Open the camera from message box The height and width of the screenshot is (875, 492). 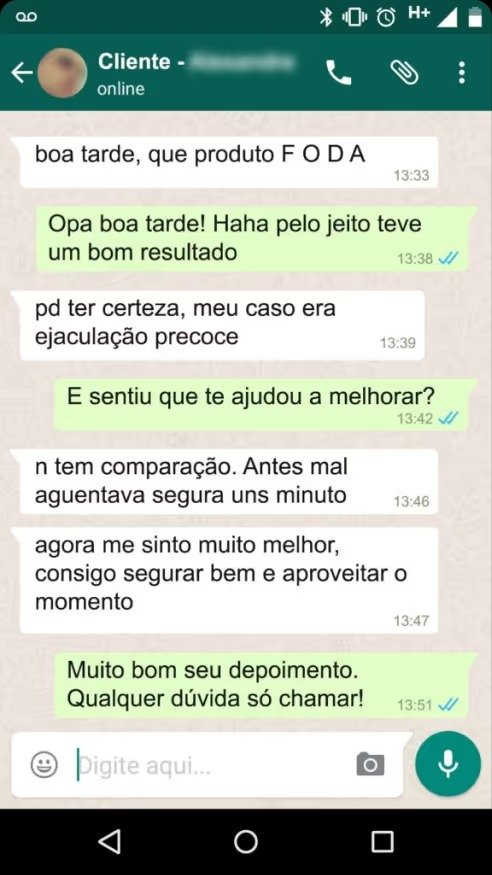click(370, 764)
